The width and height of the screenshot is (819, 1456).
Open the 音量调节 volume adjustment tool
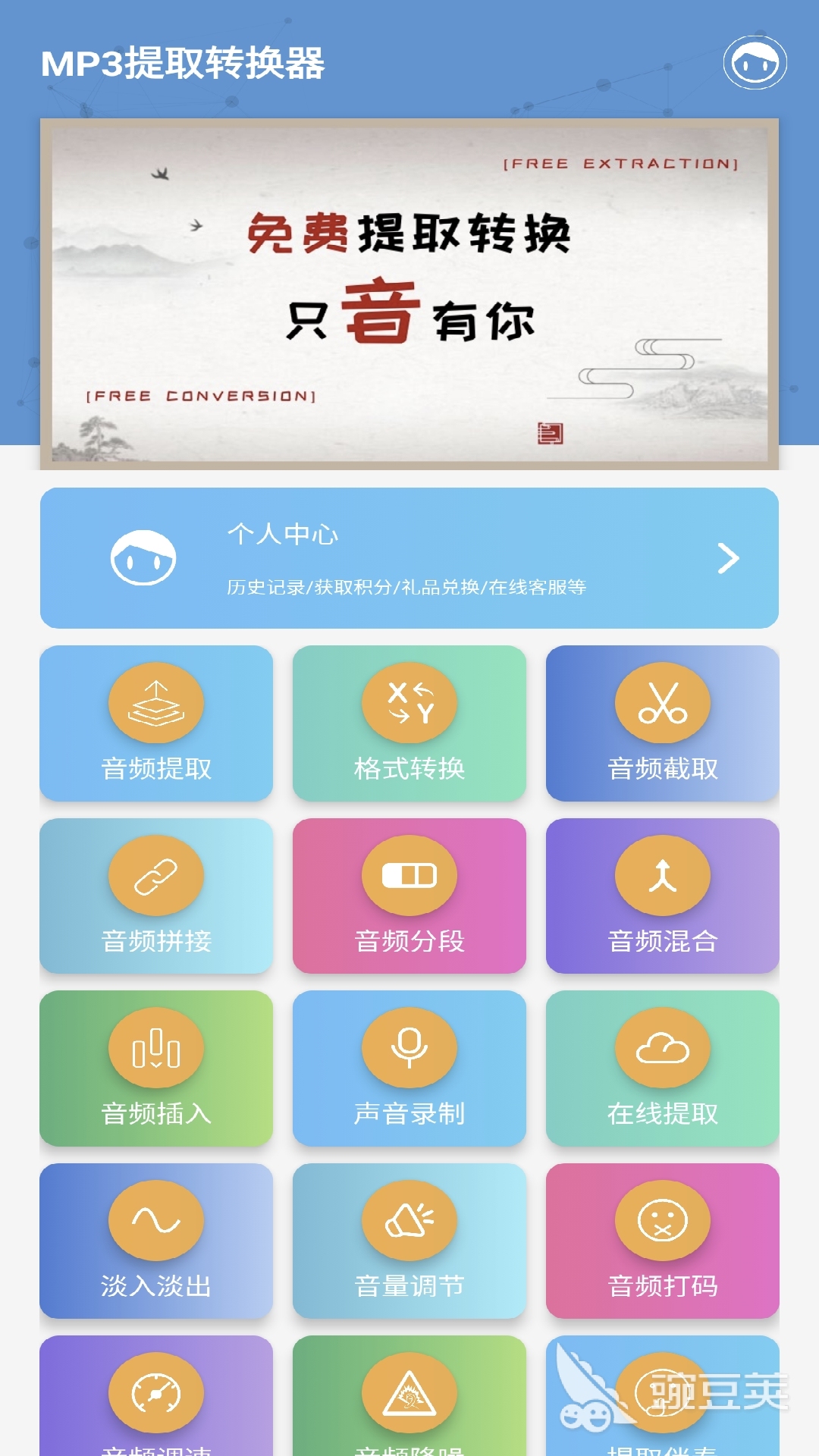pos(409,1241)
